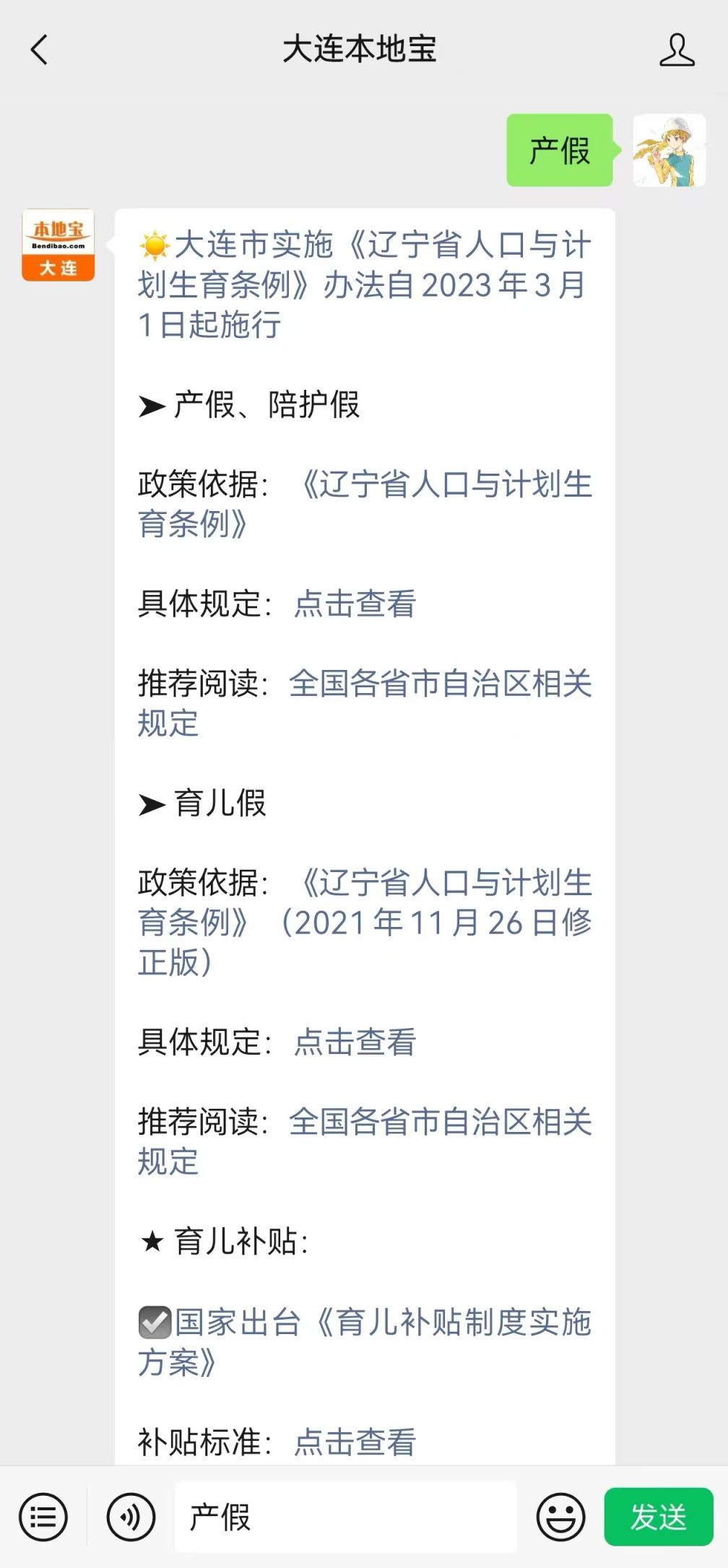Focus the message input field

345,1517
